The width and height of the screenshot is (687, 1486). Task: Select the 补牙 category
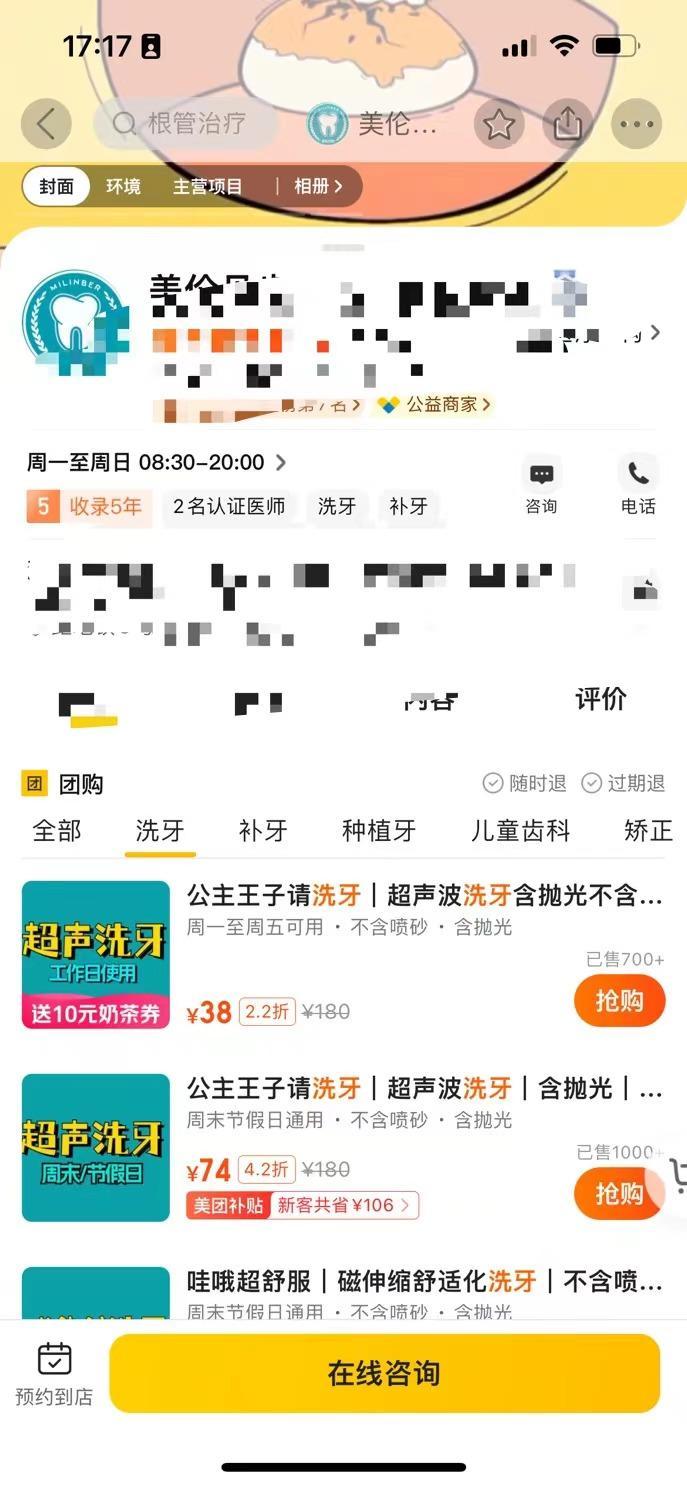(x=263, y=830)
